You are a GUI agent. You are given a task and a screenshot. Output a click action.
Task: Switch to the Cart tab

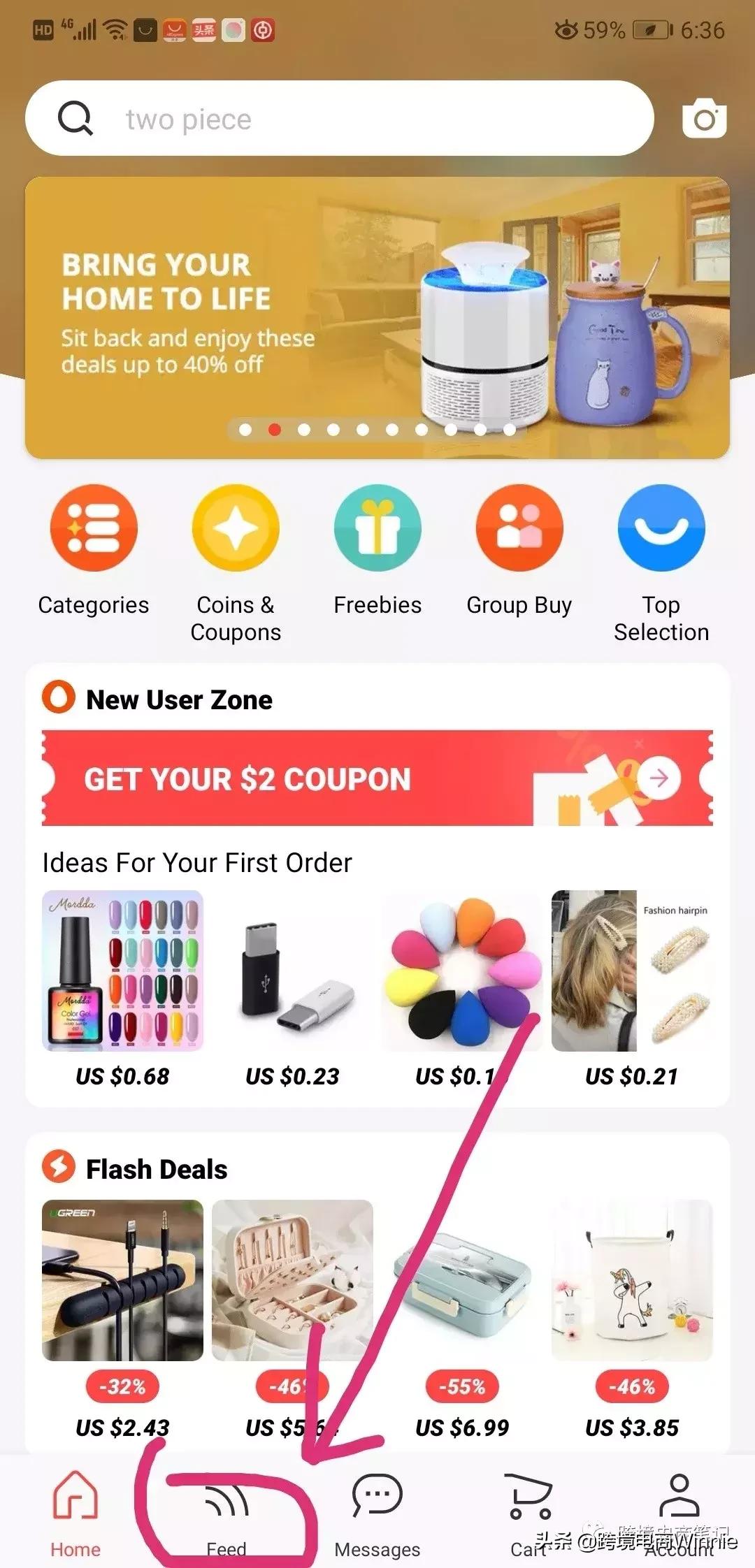[x=529, y=1513]
